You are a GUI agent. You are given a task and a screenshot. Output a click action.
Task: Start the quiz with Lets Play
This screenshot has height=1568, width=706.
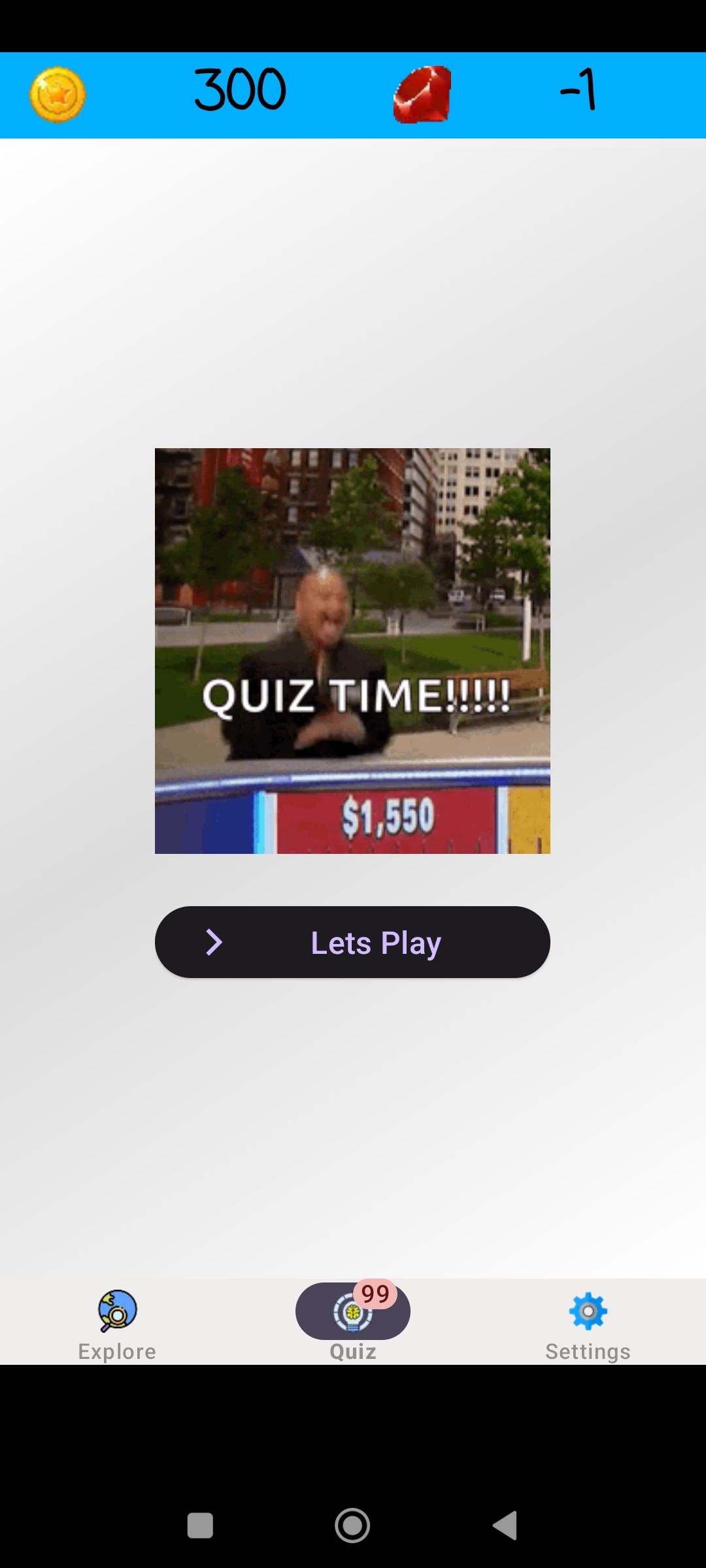coord(352,941)
